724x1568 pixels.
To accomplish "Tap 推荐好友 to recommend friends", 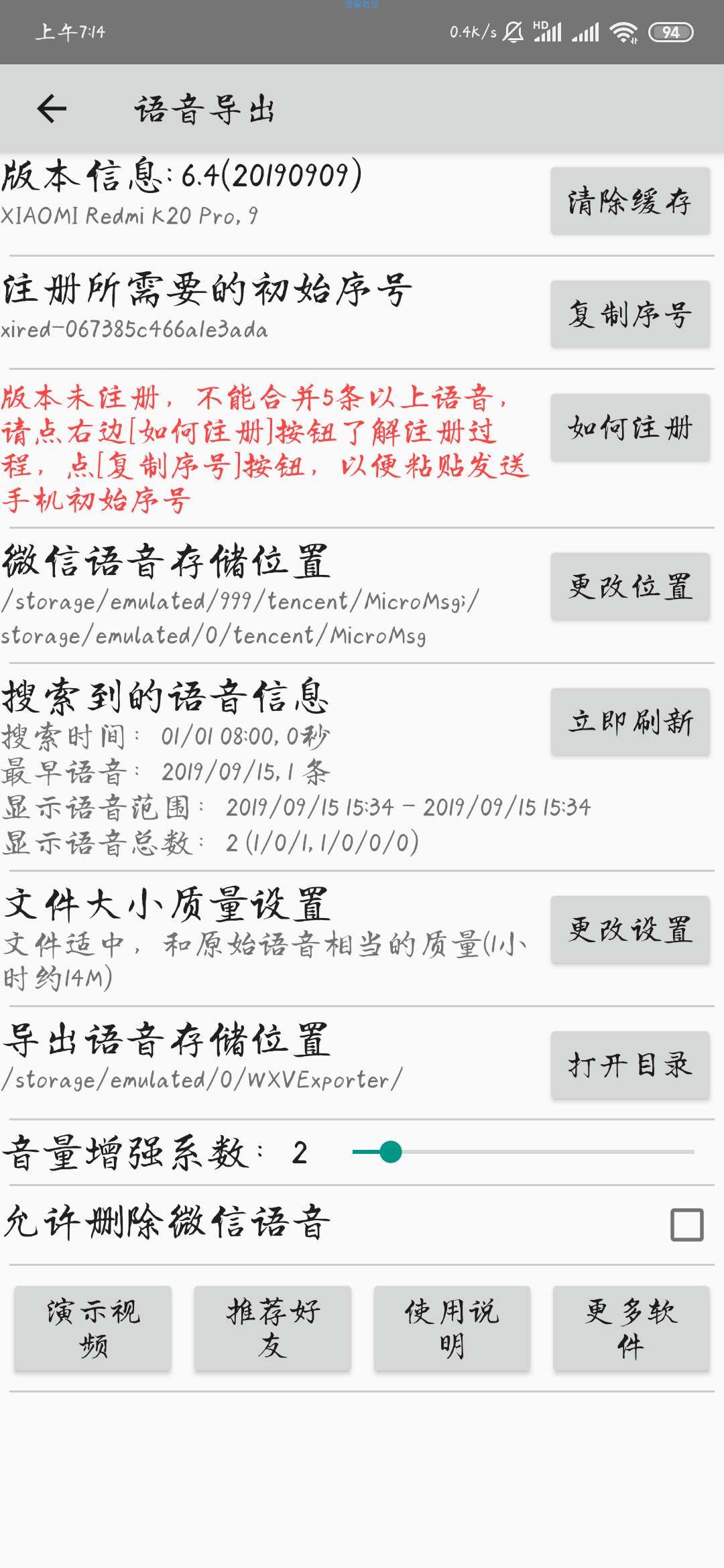I will click(x=273, y=1328).
